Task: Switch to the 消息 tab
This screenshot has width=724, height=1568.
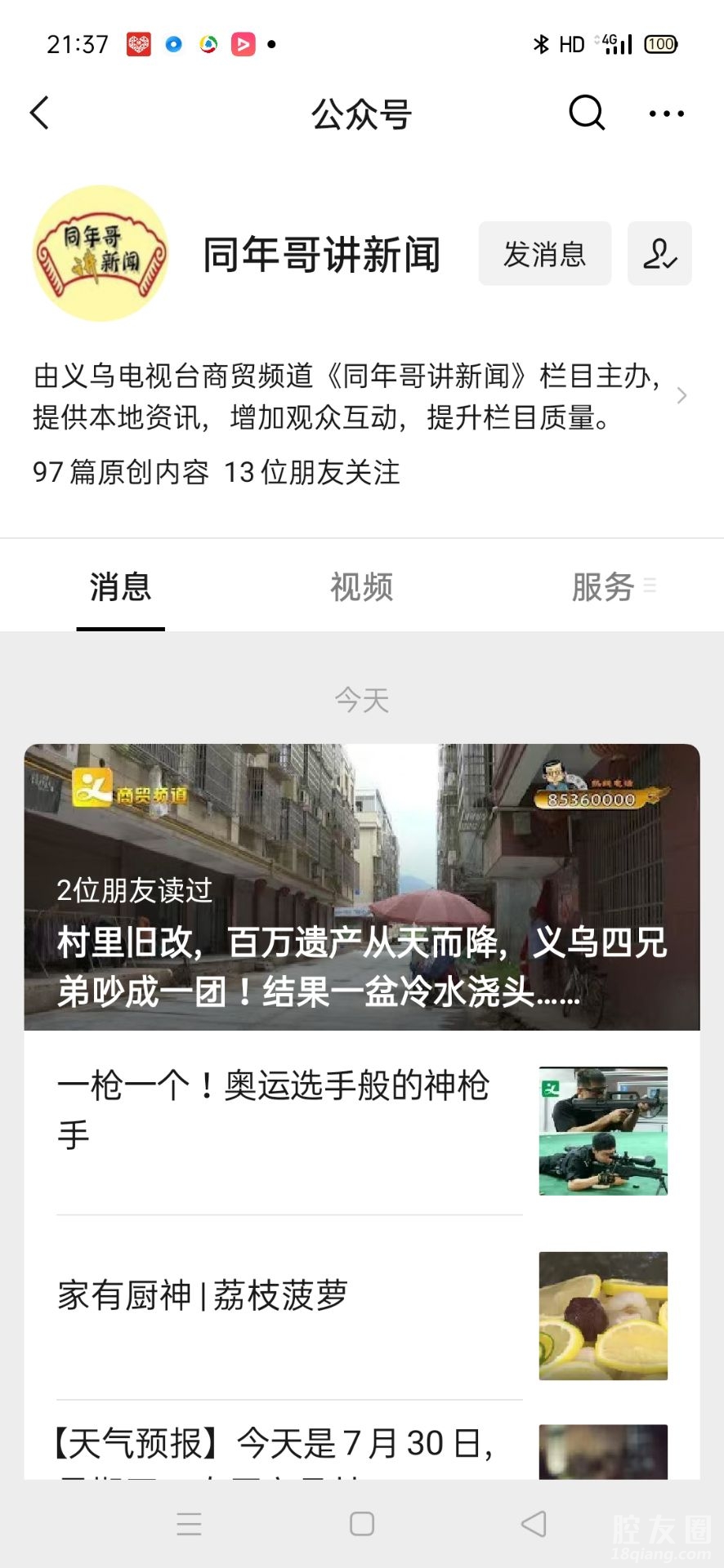Action: [x=120, y=587]
